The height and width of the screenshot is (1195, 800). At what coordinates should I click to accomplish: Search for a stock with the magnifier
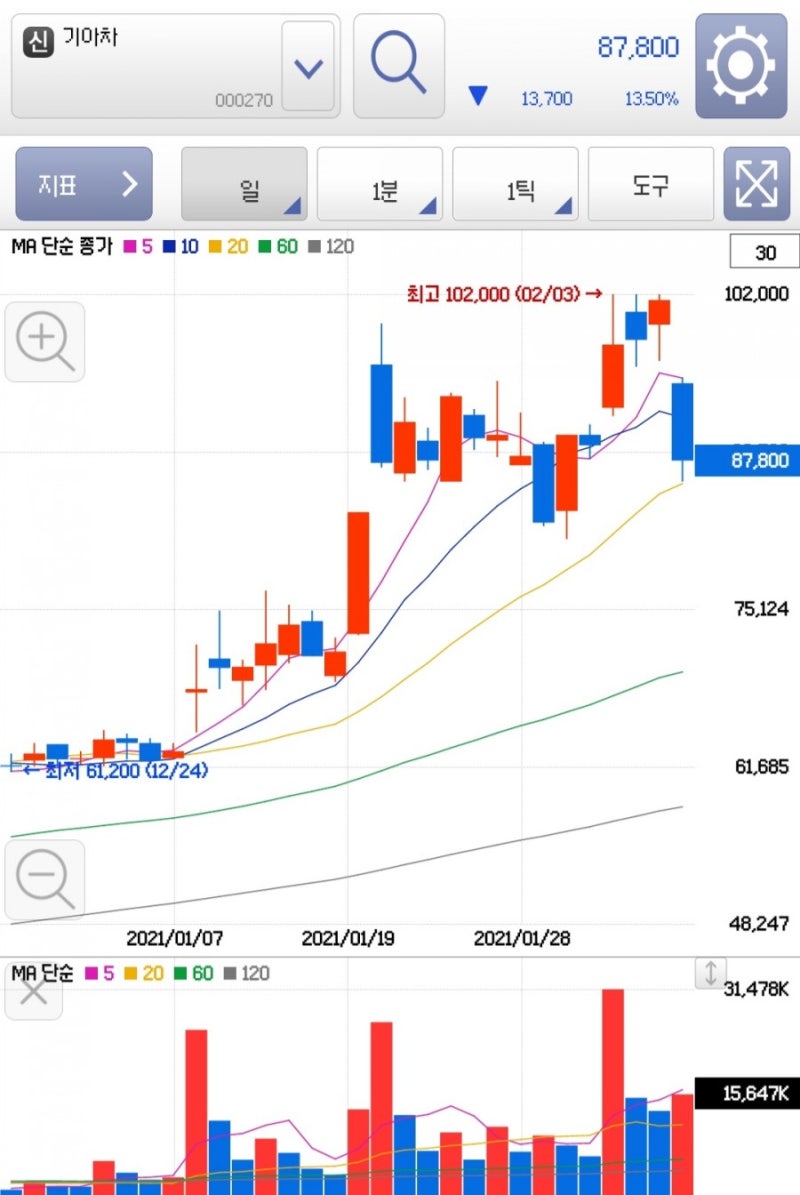(x=398, y=65)
